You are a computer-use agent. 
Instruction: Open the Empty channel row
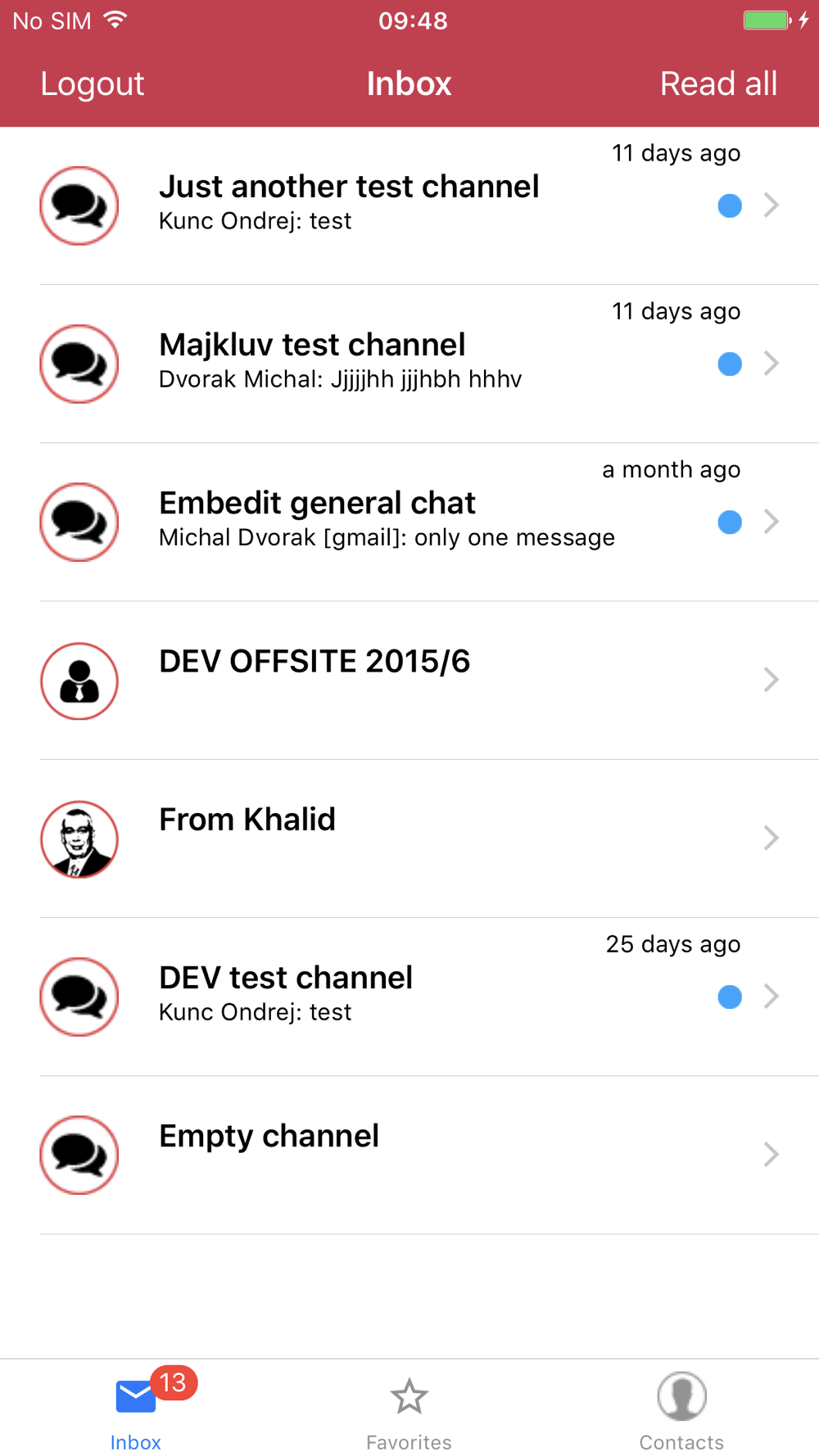click(x=409, y=1154)
